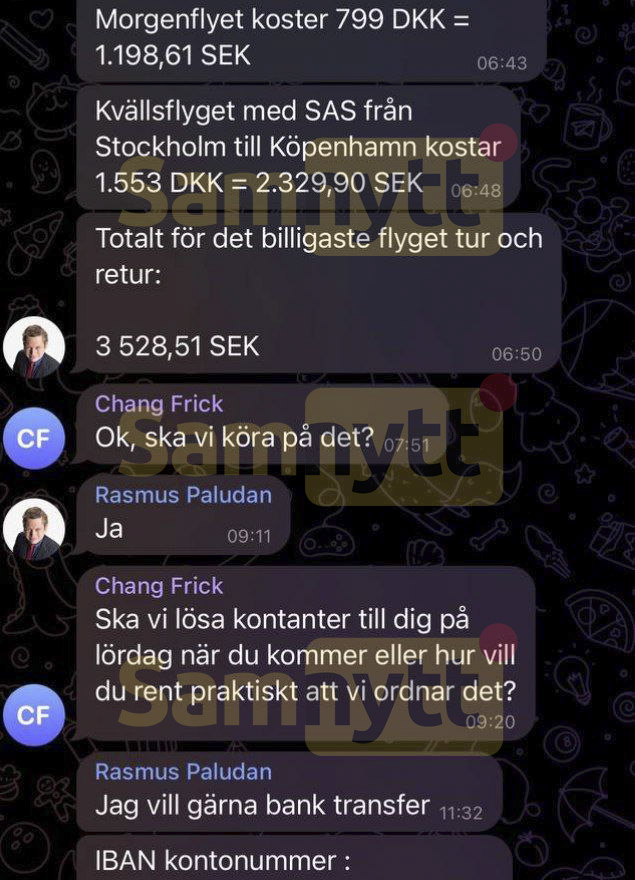Tap the CF avatar beside the "lösa kontanter" message
The width and height of the screenshot is (635, 880).
point(34,715)
